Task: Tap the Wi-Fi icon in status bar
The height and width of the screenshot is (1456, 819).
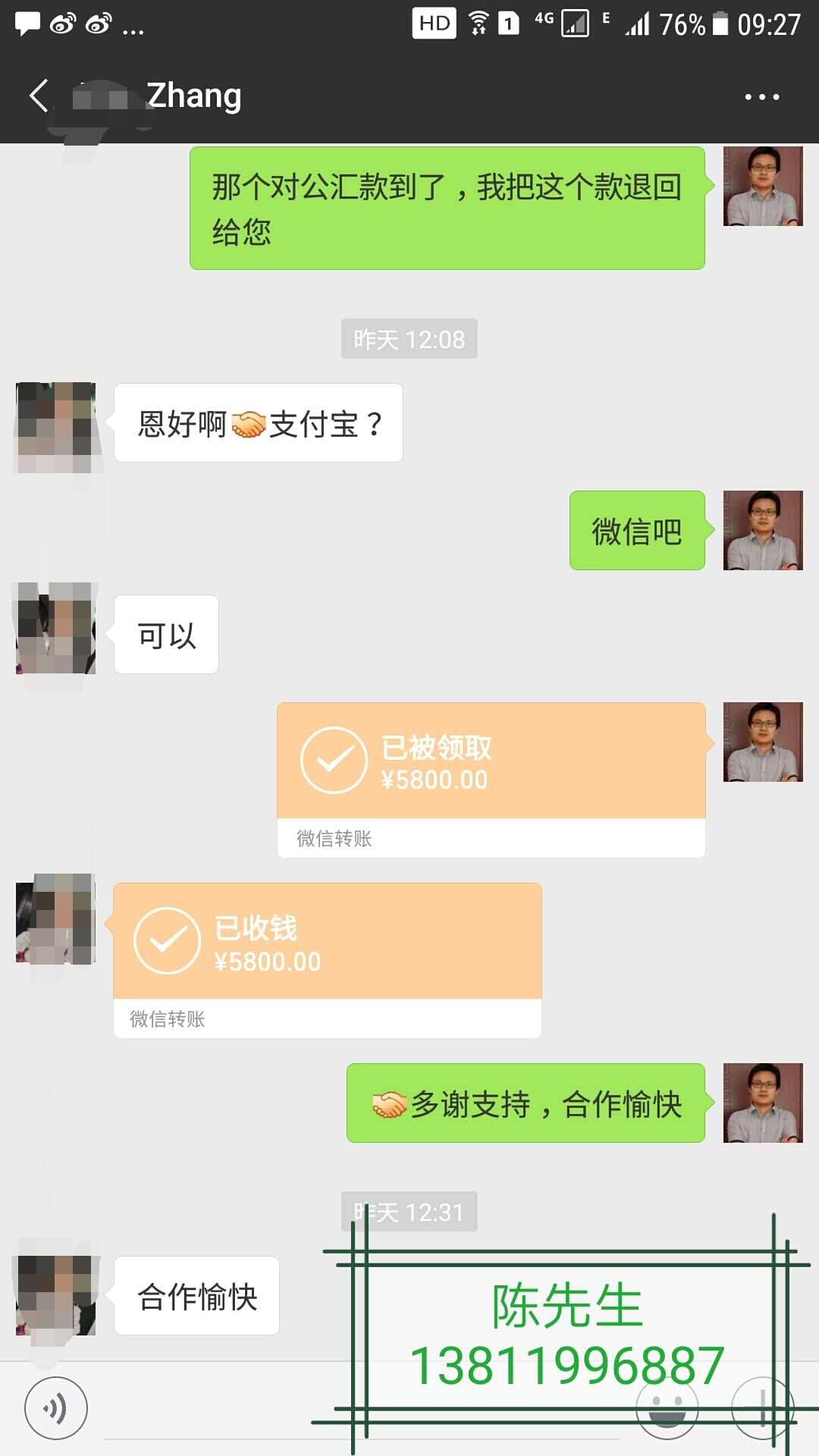Action: coord(476,23)
